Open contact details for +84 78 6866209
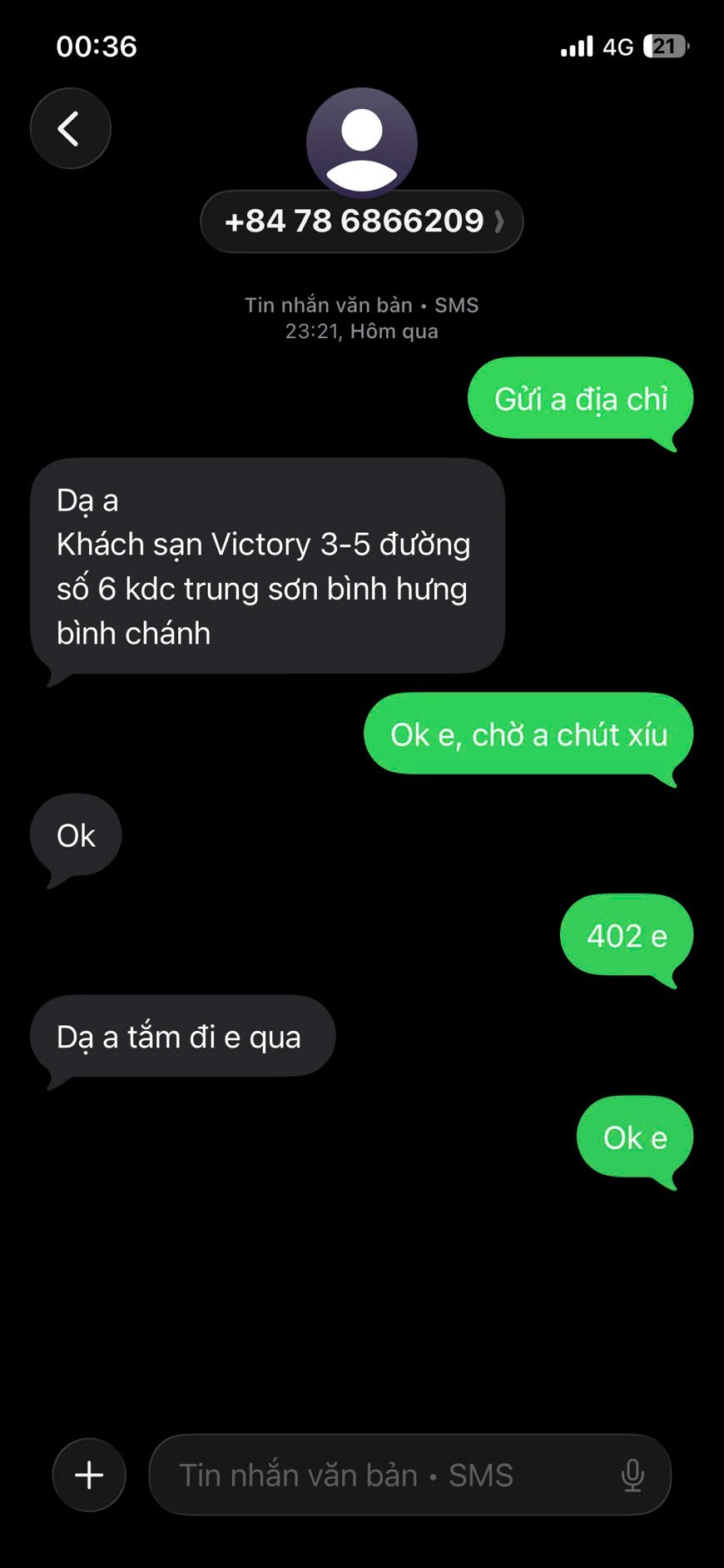 (361, 222)
